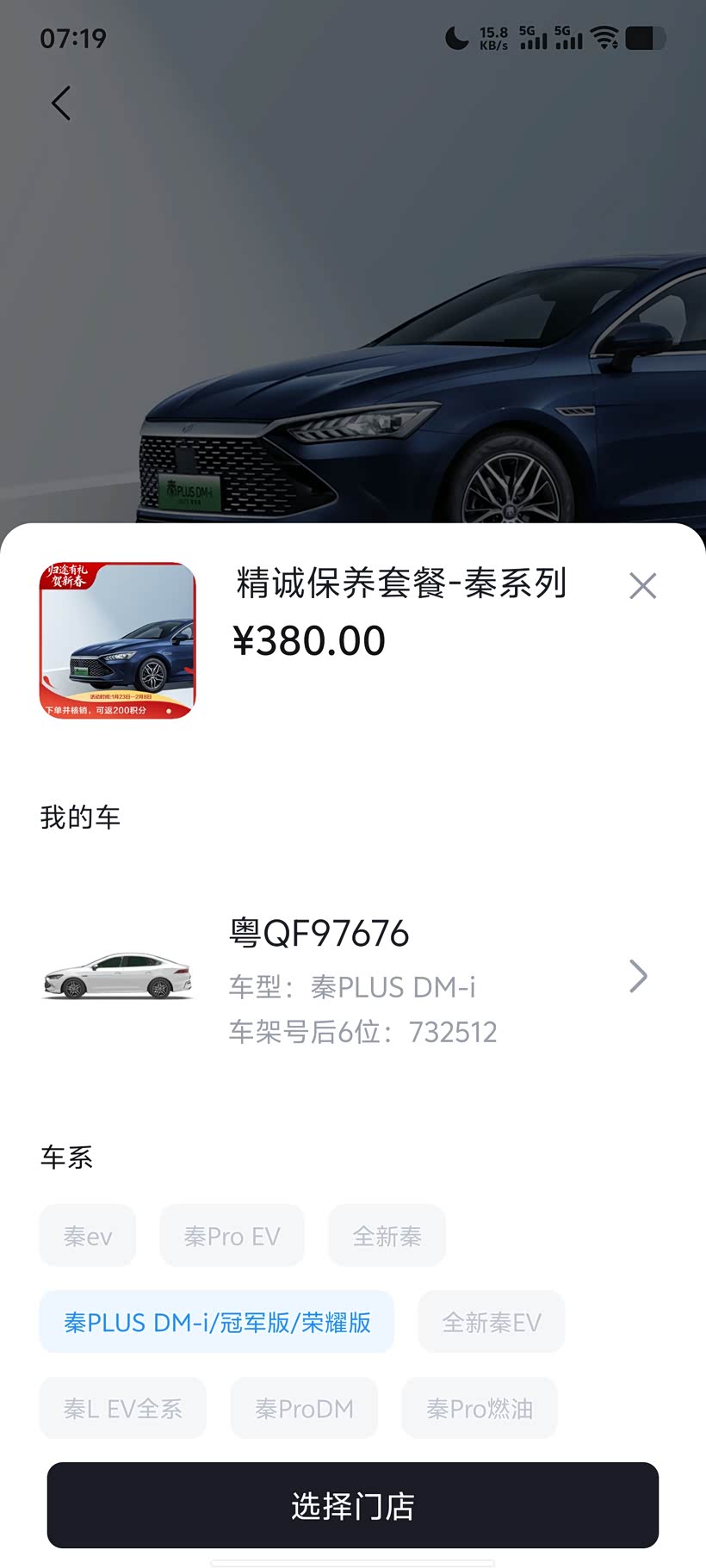
Task: Choose the 全新秦EV chip
Action: tap(492, 1322)
